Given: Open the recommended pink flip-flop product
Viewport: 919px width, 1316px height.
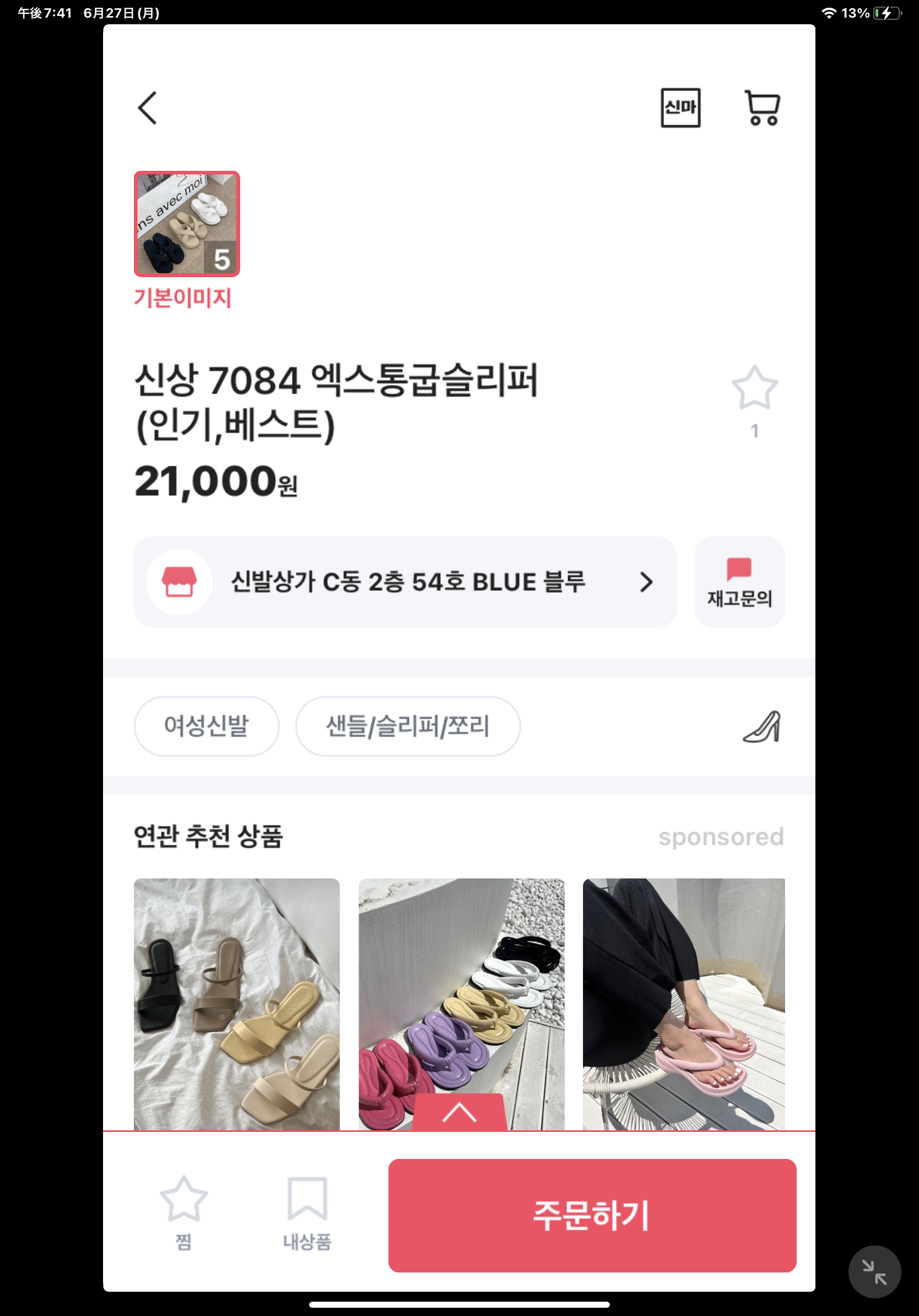Looking at the screenshot, I should click(x=684, y=1003).
